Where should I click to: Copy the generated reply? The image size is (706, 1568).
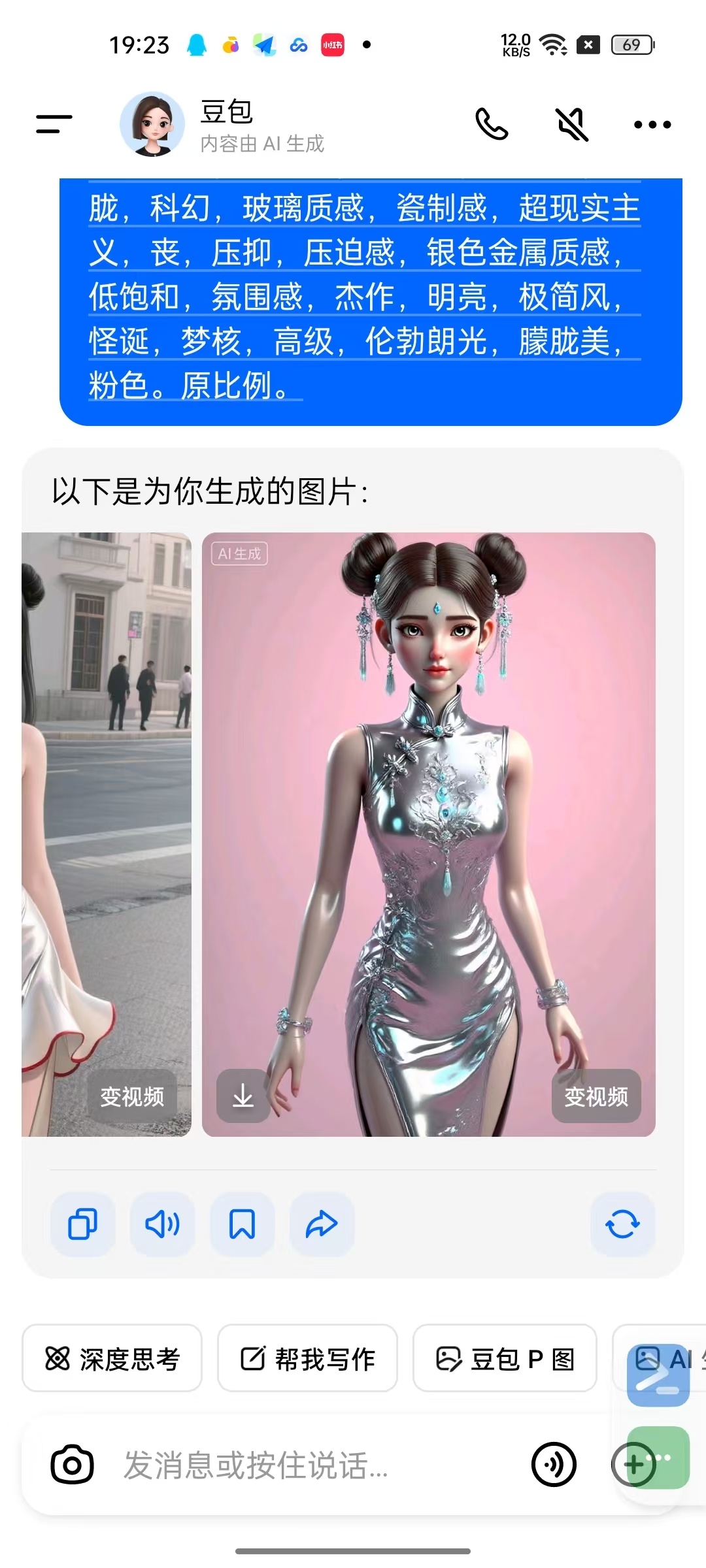click(83, 1224)
